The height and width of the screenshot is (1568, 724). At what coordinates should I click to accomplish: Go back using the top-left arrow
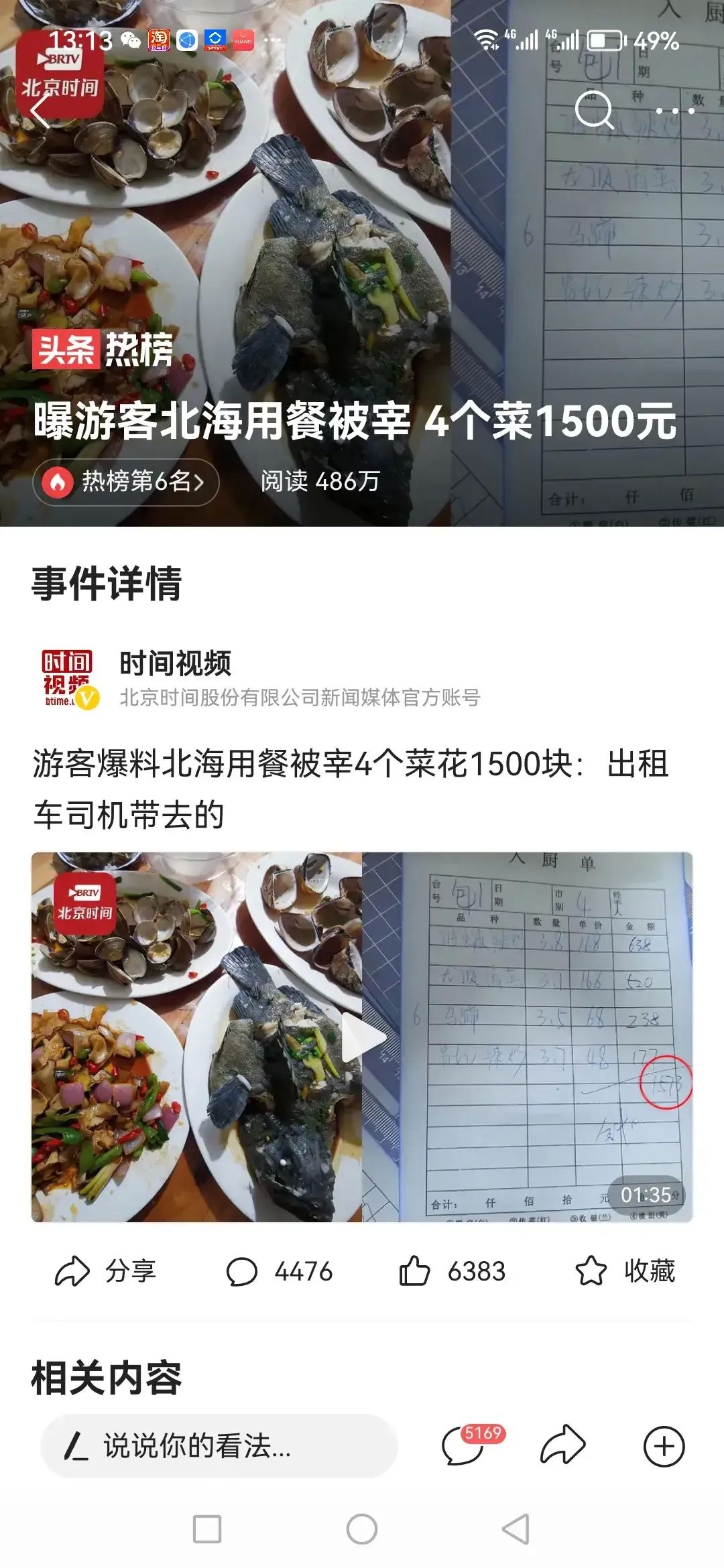40,111
